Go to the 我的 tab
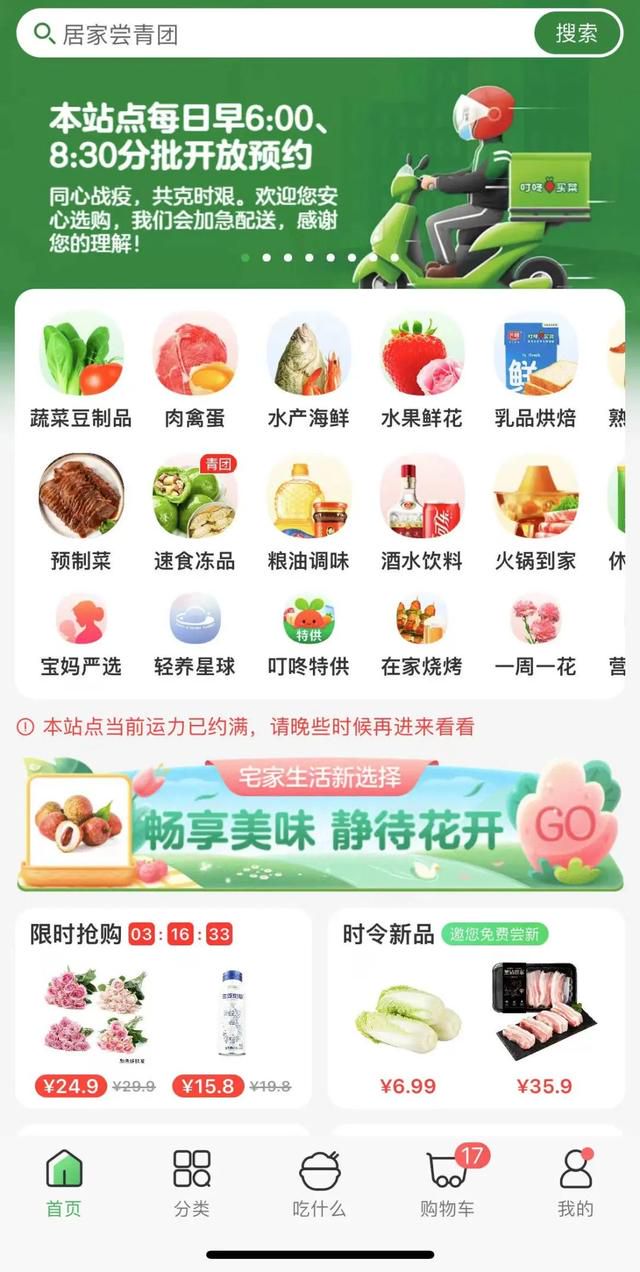 (575, 1183)
